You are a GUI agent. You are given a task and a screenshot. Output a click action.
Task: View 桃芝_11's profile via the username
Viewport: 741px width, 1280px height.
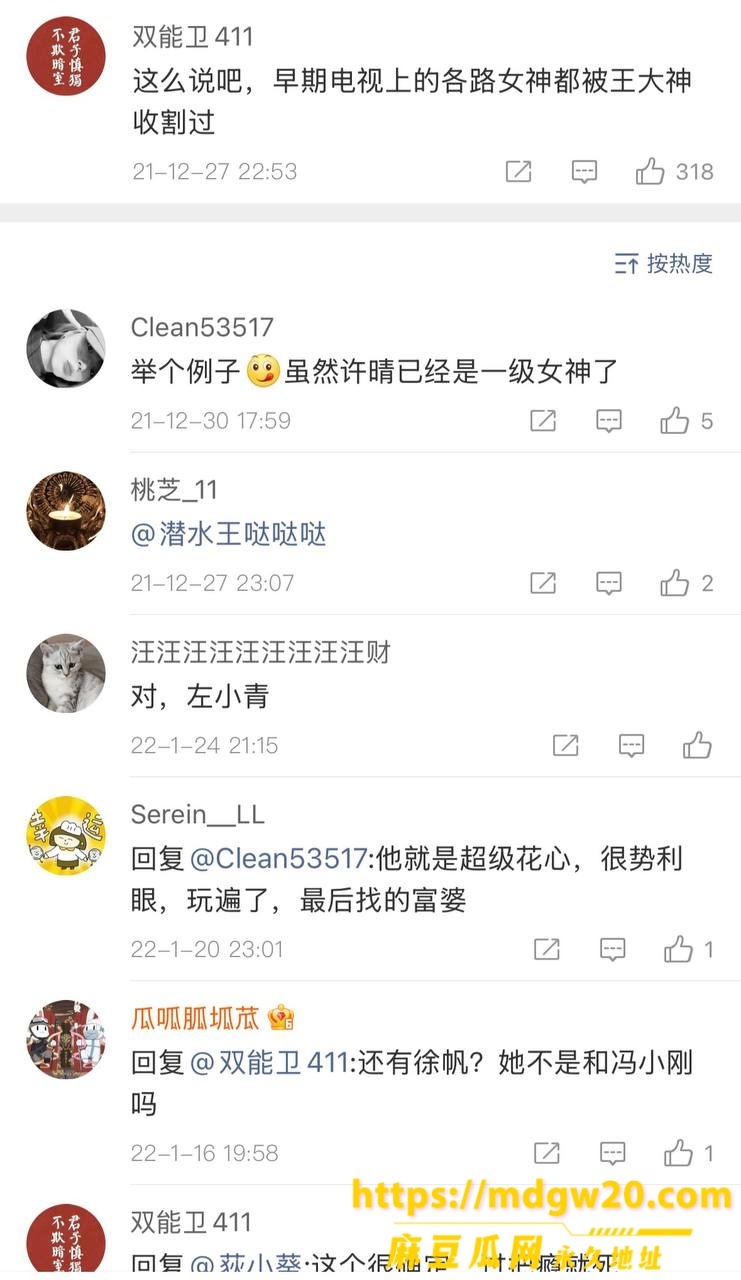[174, 490]
